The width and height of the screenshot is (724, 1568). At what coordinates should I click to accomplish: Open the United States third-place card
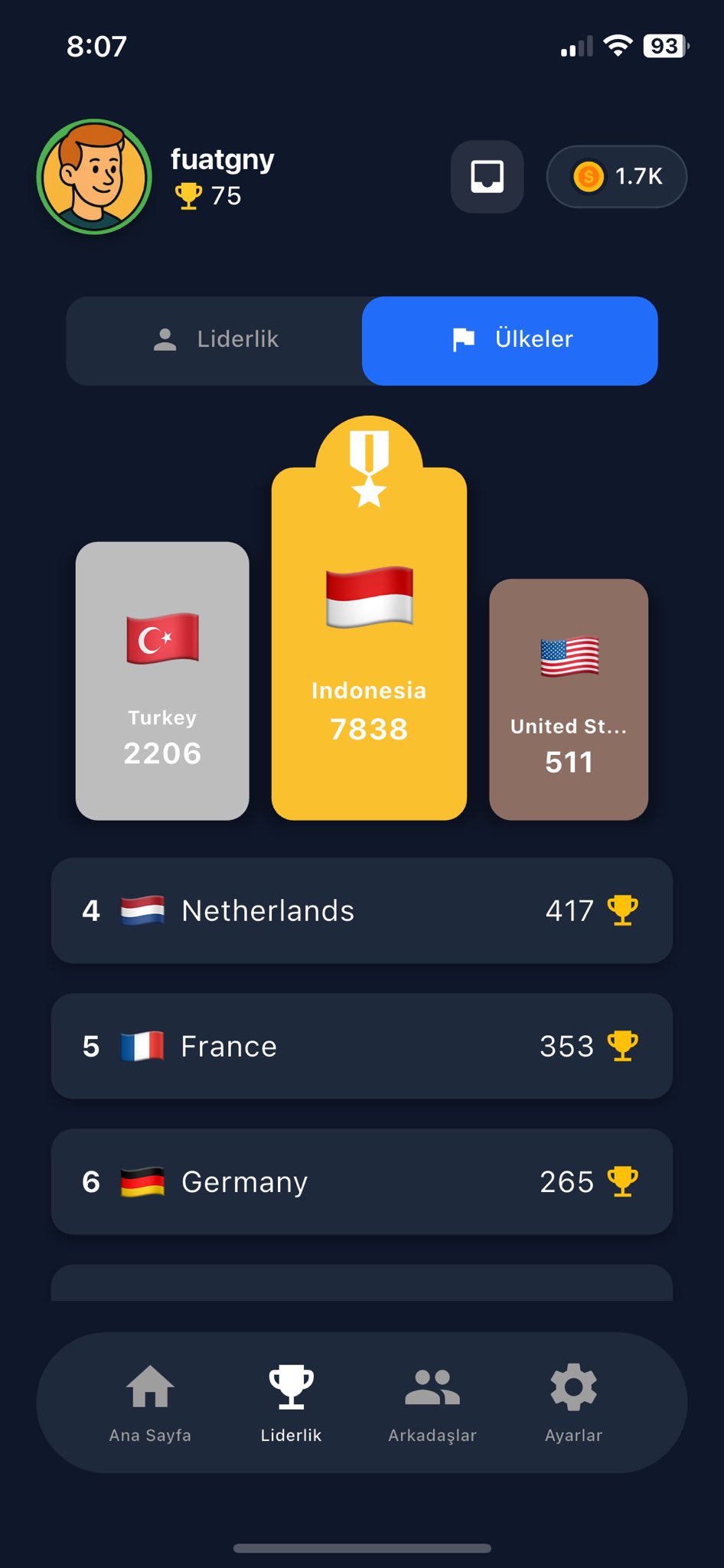[x=569, y=699]
